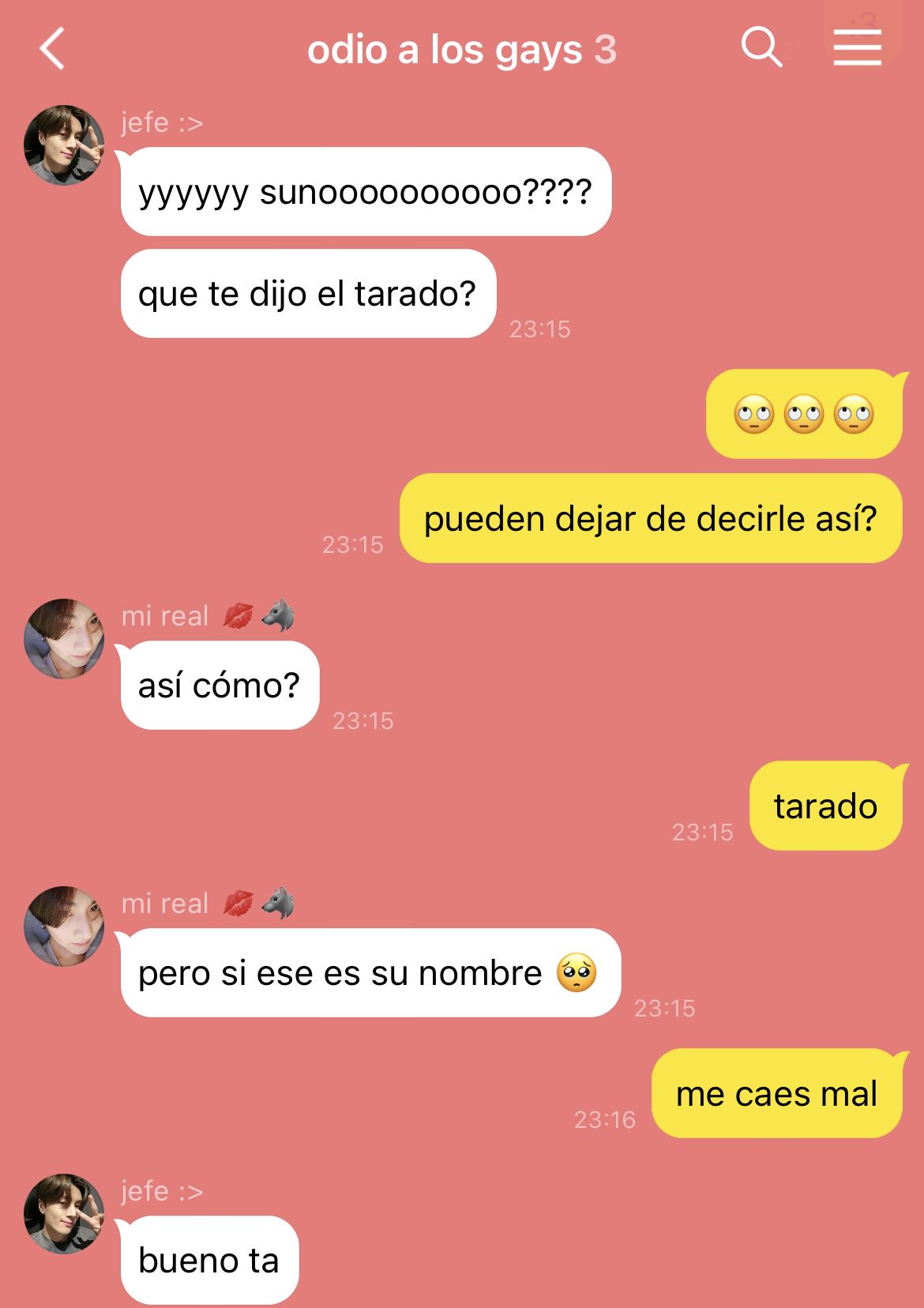Search within this conversation
The image size is (924, 1308).
pyautogui.click(x=761, y=47)
